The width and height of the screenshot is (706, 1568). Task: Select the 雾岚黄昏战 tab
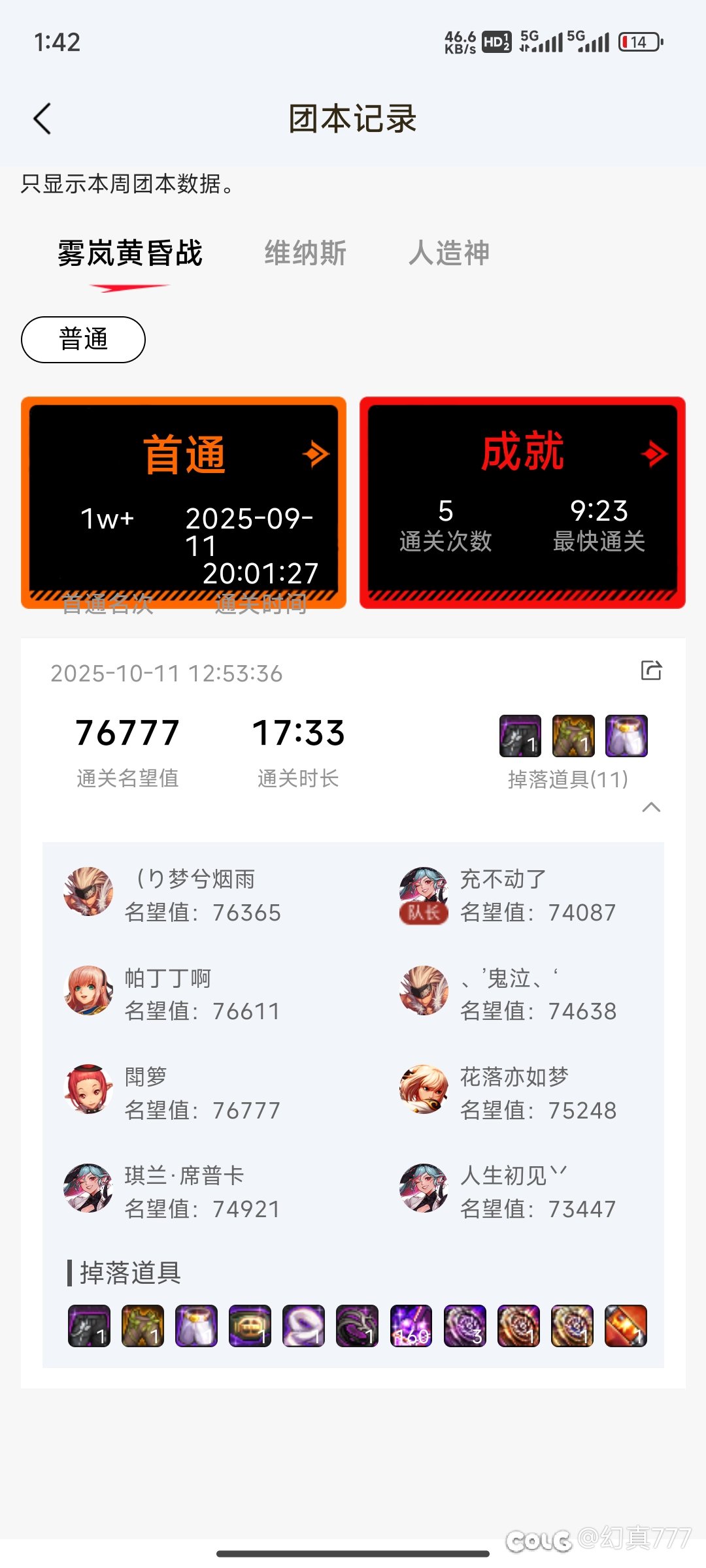click(x=130, y=253)
